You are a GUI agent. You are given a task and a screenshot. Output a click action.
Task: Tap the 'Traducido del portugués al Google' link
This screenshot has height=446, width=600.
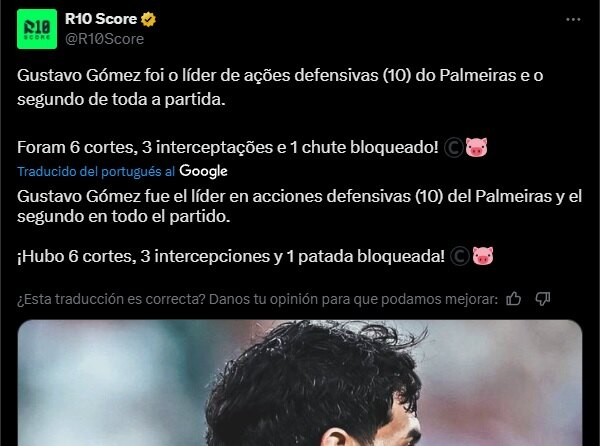pos(122,171)
